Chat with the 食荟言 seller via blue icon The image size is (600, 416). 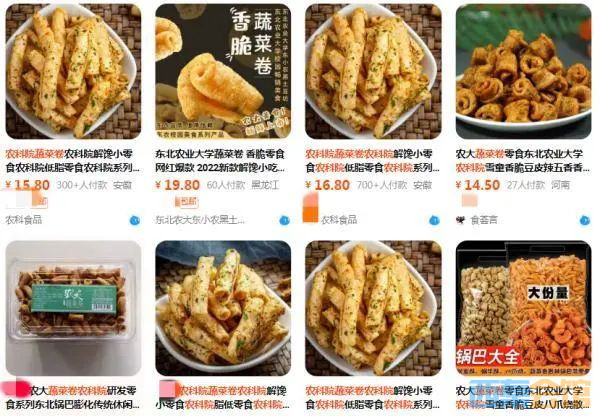coord(584,220)
